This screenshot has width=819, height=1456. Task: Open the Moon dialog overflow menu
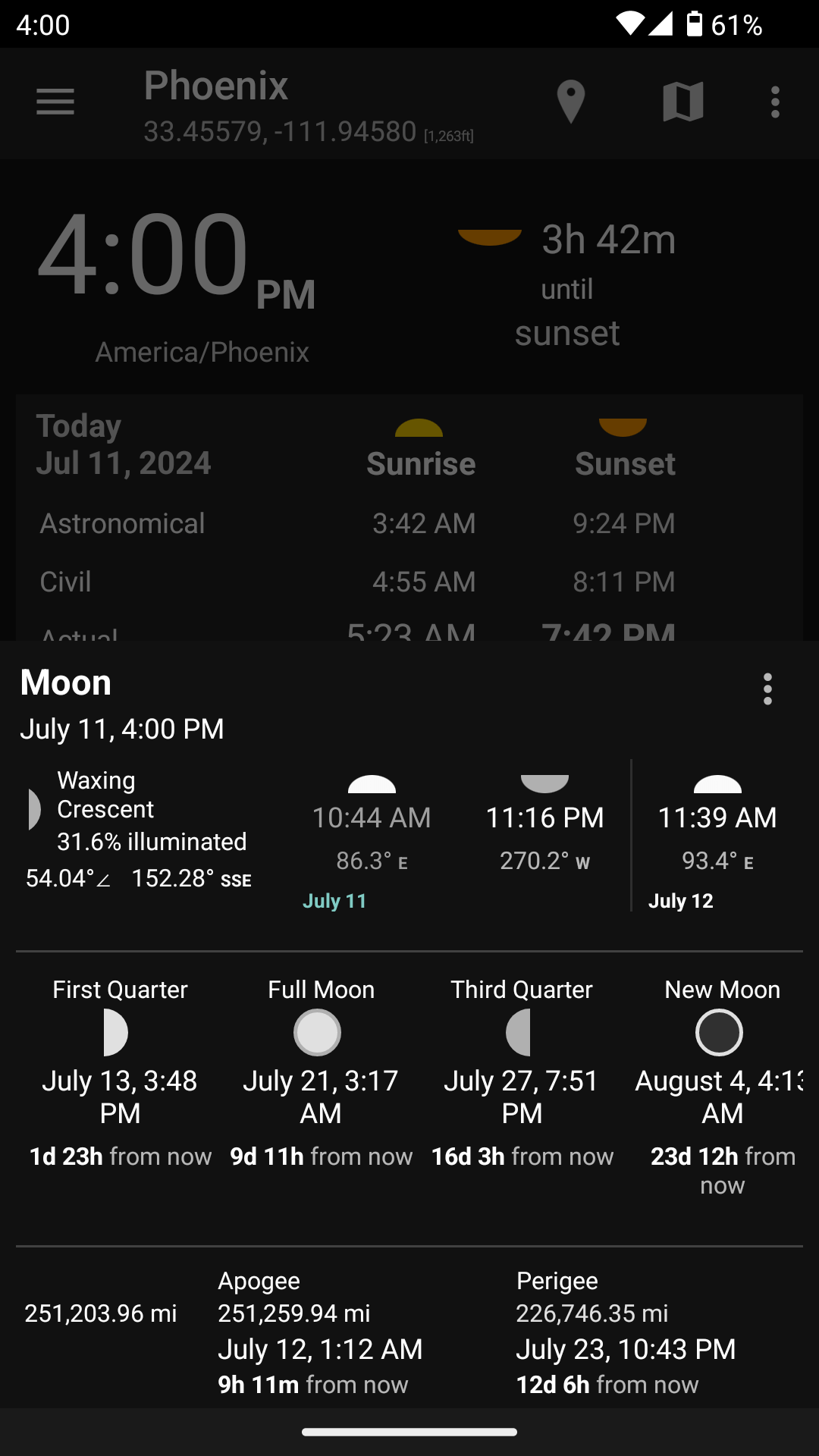(x=767, y=689)
